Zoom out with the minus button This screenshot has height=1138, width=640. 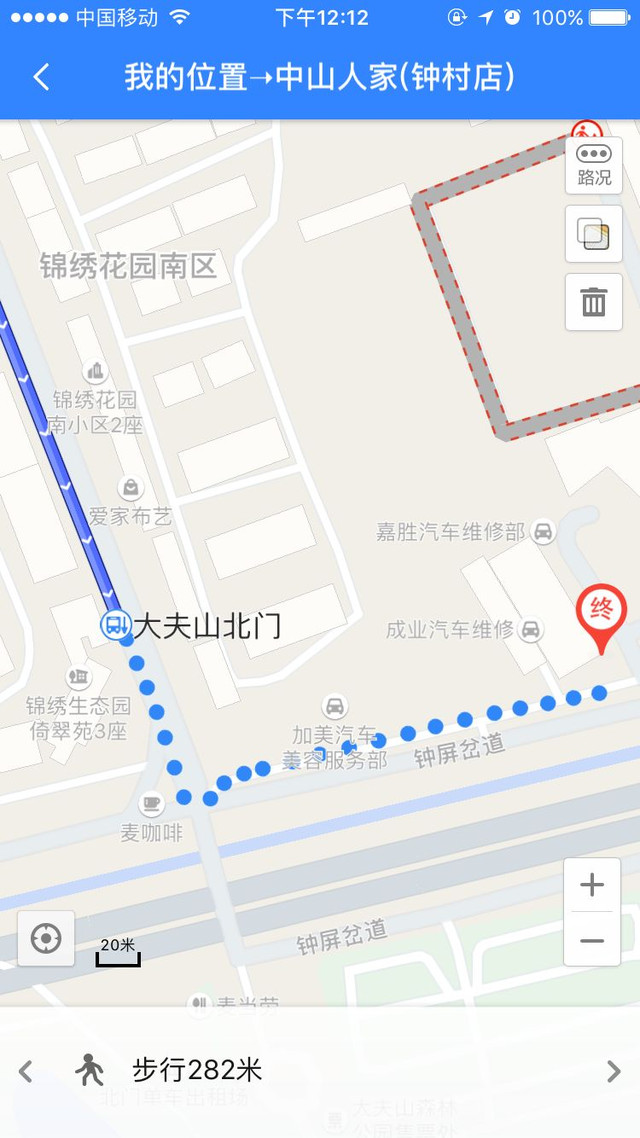click(592, 940)
